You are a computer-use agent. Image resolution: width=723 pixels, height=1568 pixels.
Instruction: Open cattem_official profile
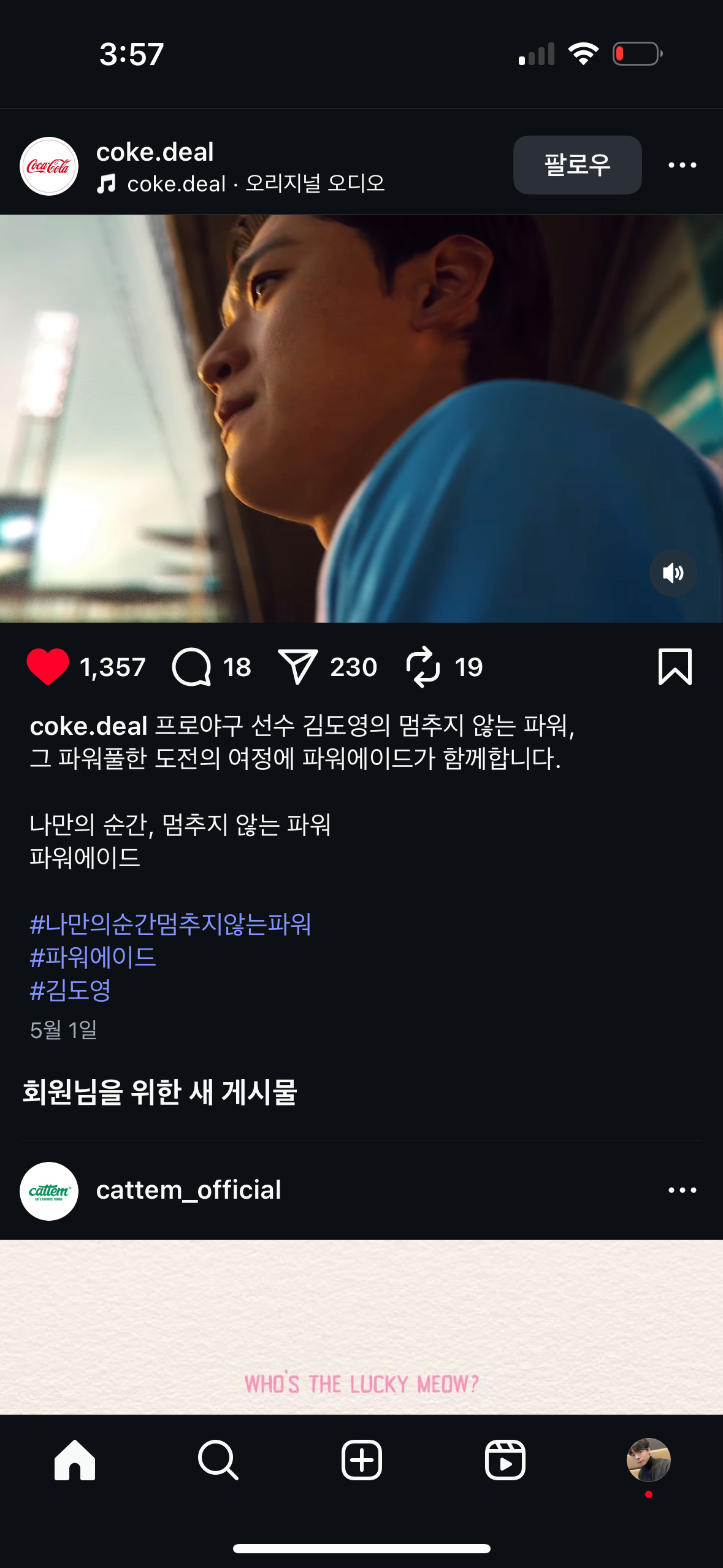188,1190
